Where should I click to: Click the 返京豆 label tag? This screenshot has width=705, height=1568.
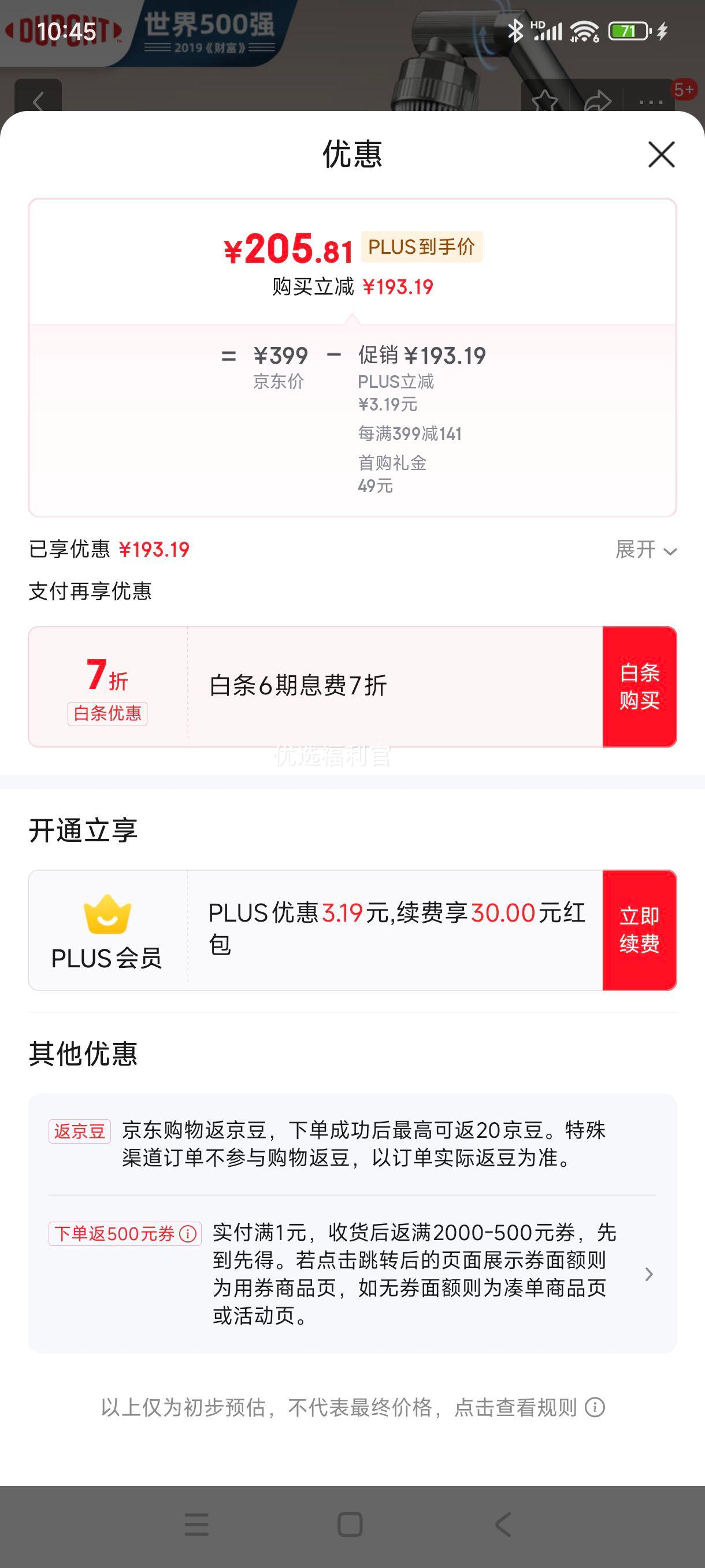pos(79,1131)
